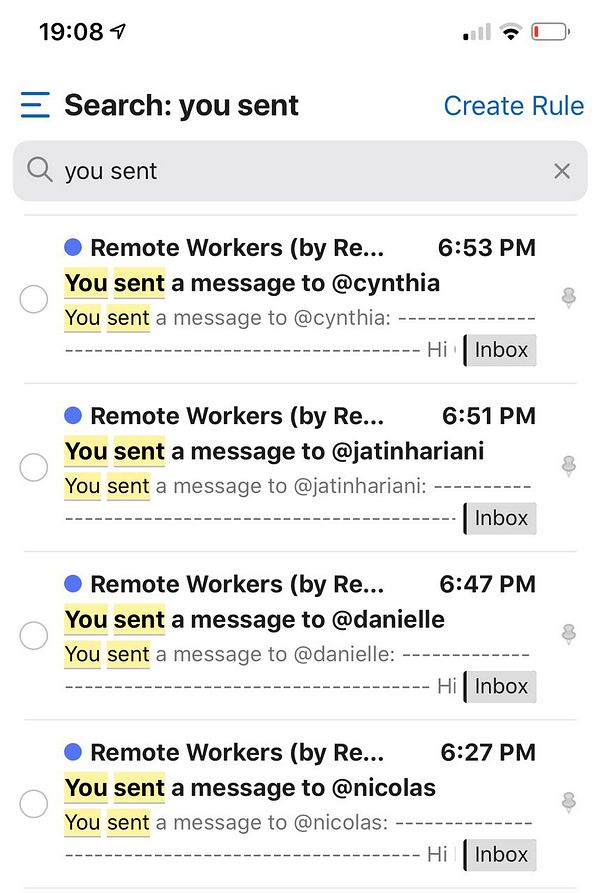Select the checkbox for the @danielle email

point(34,635)
